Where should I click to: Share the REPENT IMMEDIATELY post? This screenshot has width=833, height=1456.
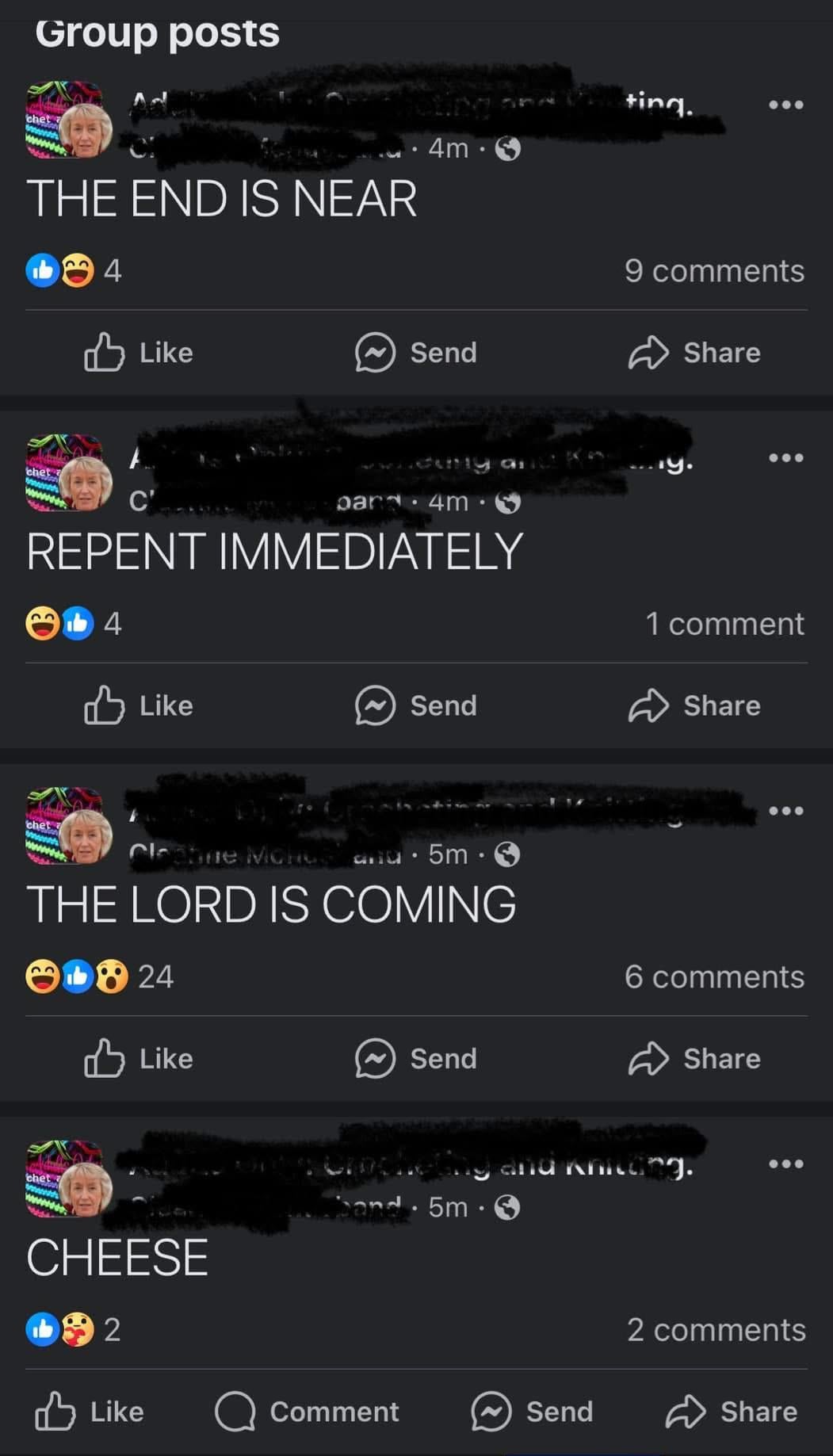694,705
